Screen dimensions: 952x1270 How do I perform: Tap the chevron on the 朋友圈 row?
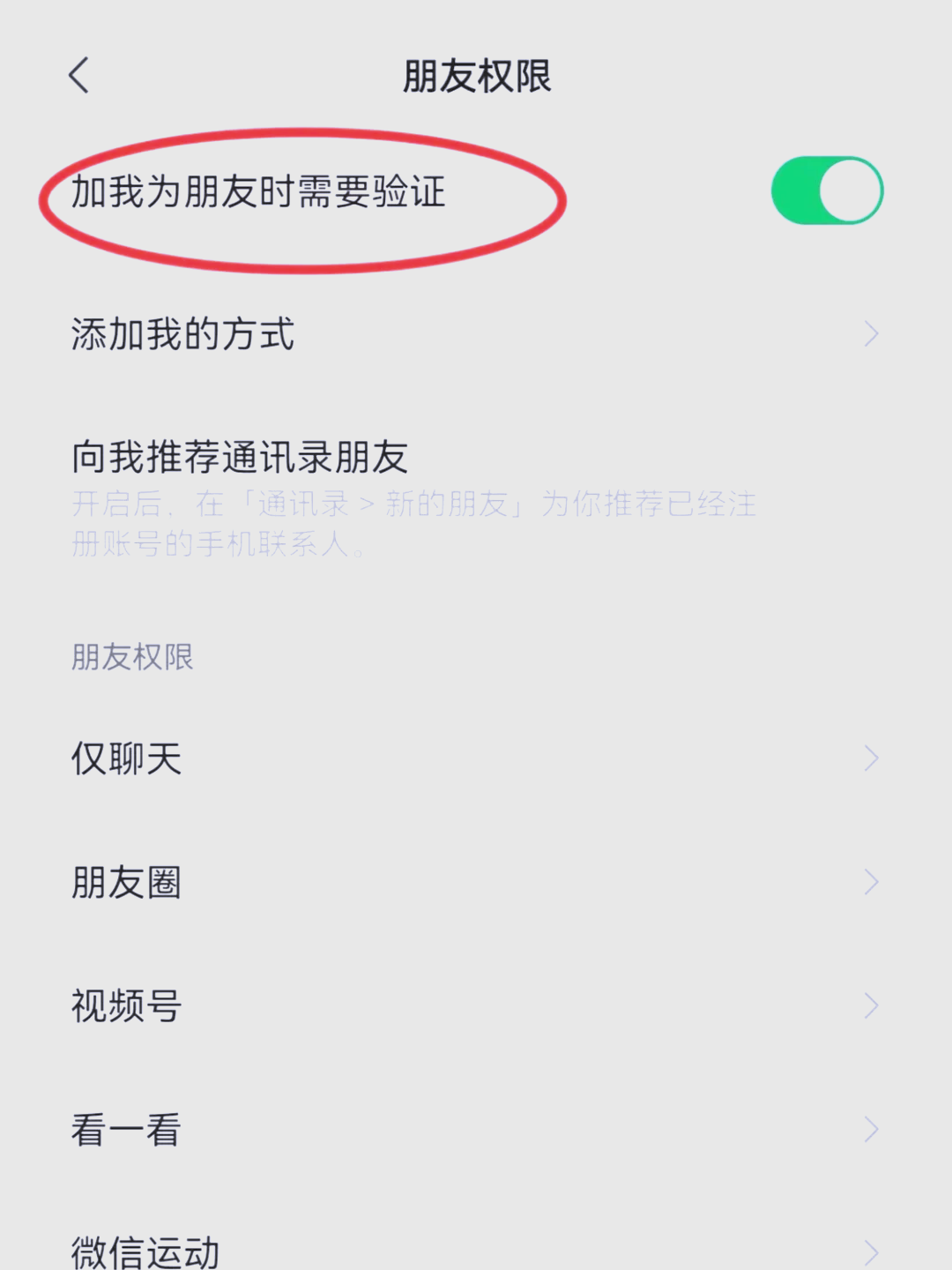(x=872, y=883)
